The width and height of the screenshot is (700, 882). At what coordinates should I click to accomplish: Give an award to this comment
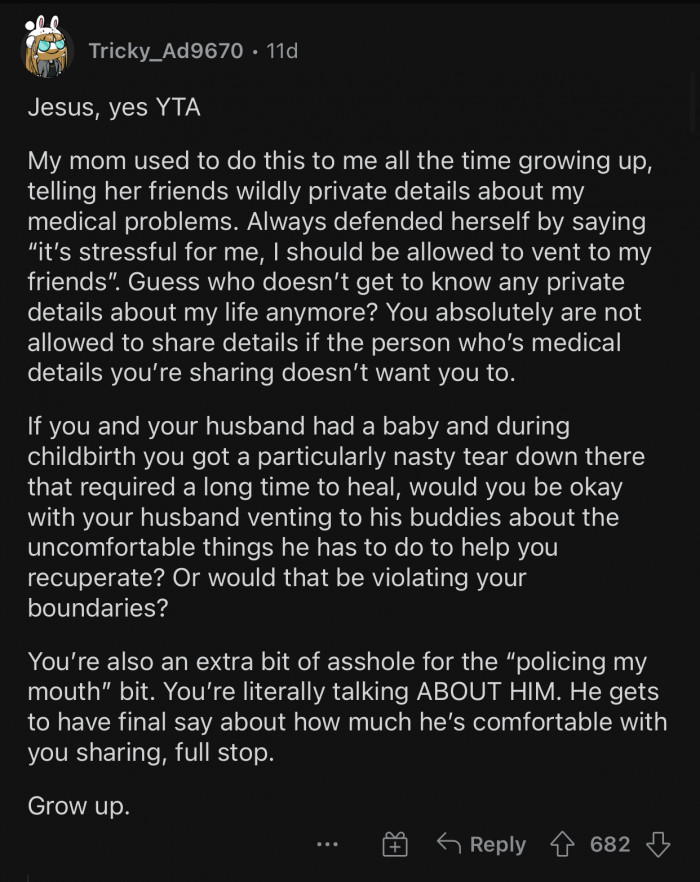[x=395, y=845]
